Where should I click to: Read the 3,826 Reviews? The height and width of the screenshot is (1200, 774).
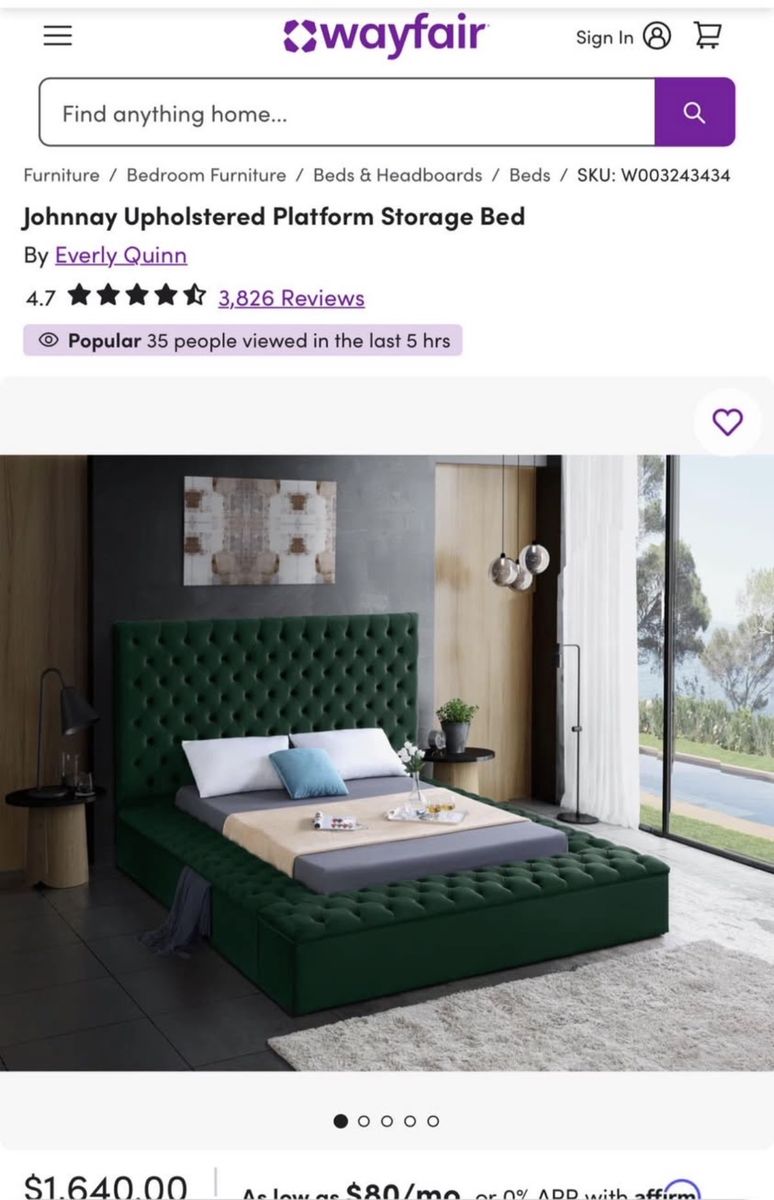tap(291, 298)
